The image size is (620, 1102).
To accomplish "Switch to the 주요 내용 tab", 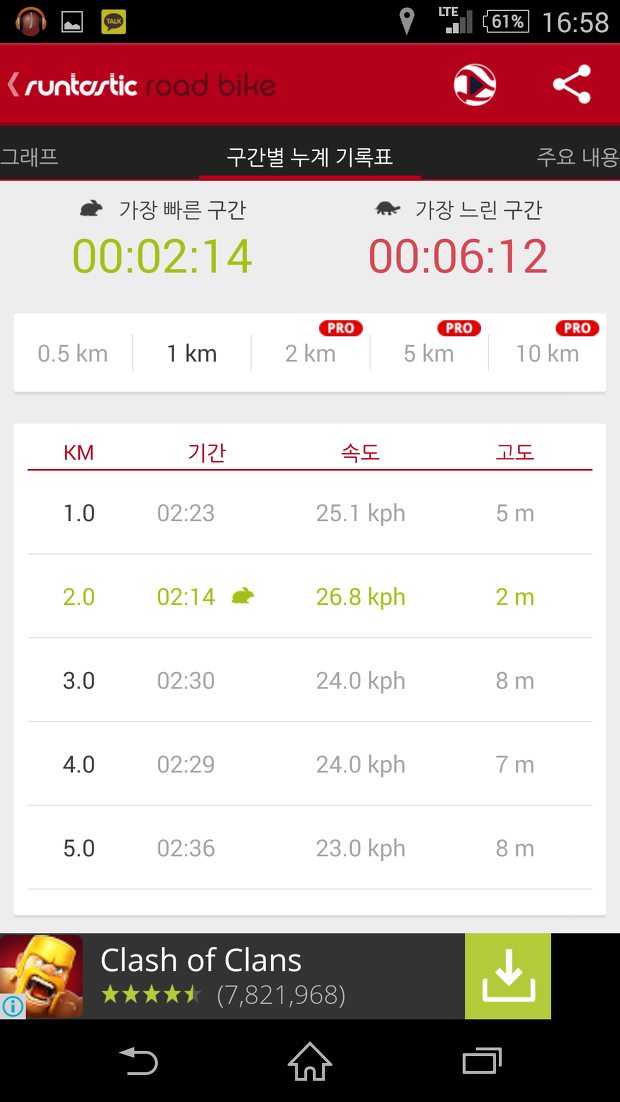I will pos(577,156).
